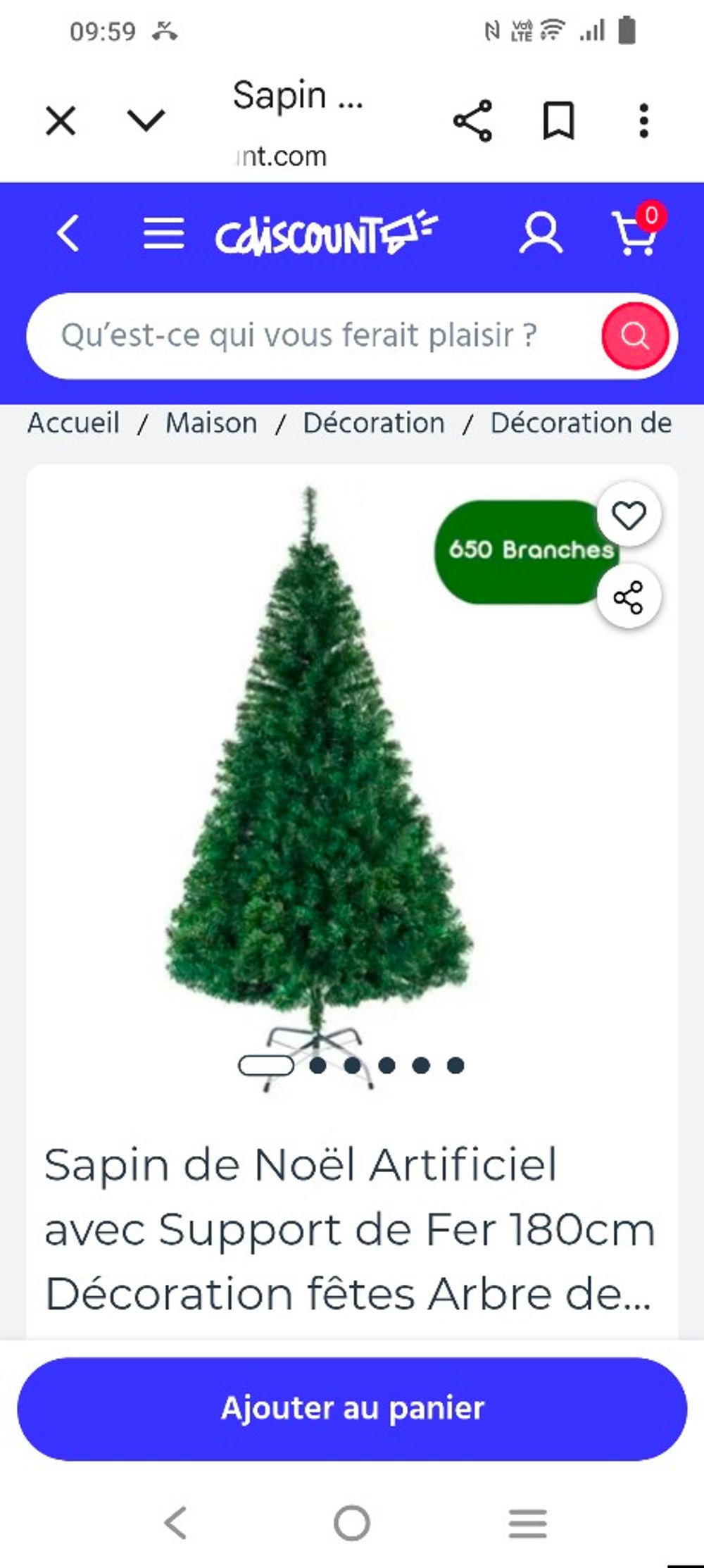
Task: Open the account profile icon
Action: [x=541, y=234]
